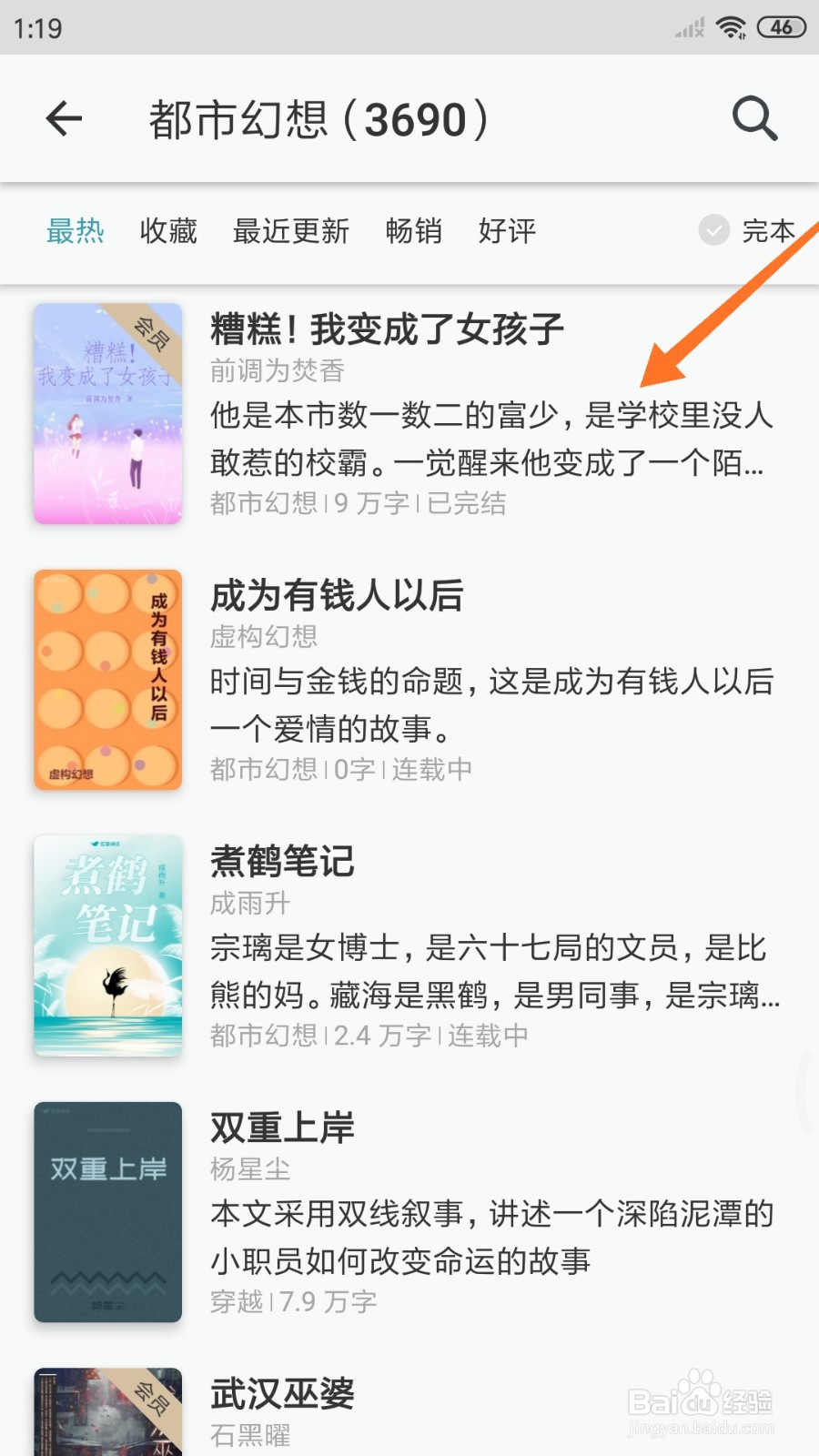Image resolution: width=819 pixels, height=1456 pixels.
Task: Switch to the 收藏 tab
Action: (167, 232)
